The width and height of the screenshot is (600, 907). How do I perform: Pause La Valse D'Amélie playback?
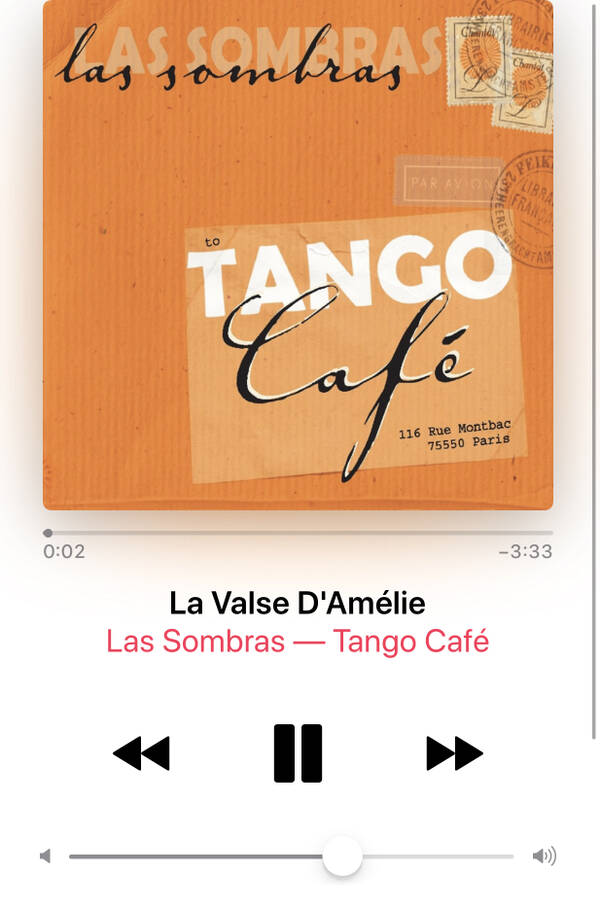click(298, 753)
